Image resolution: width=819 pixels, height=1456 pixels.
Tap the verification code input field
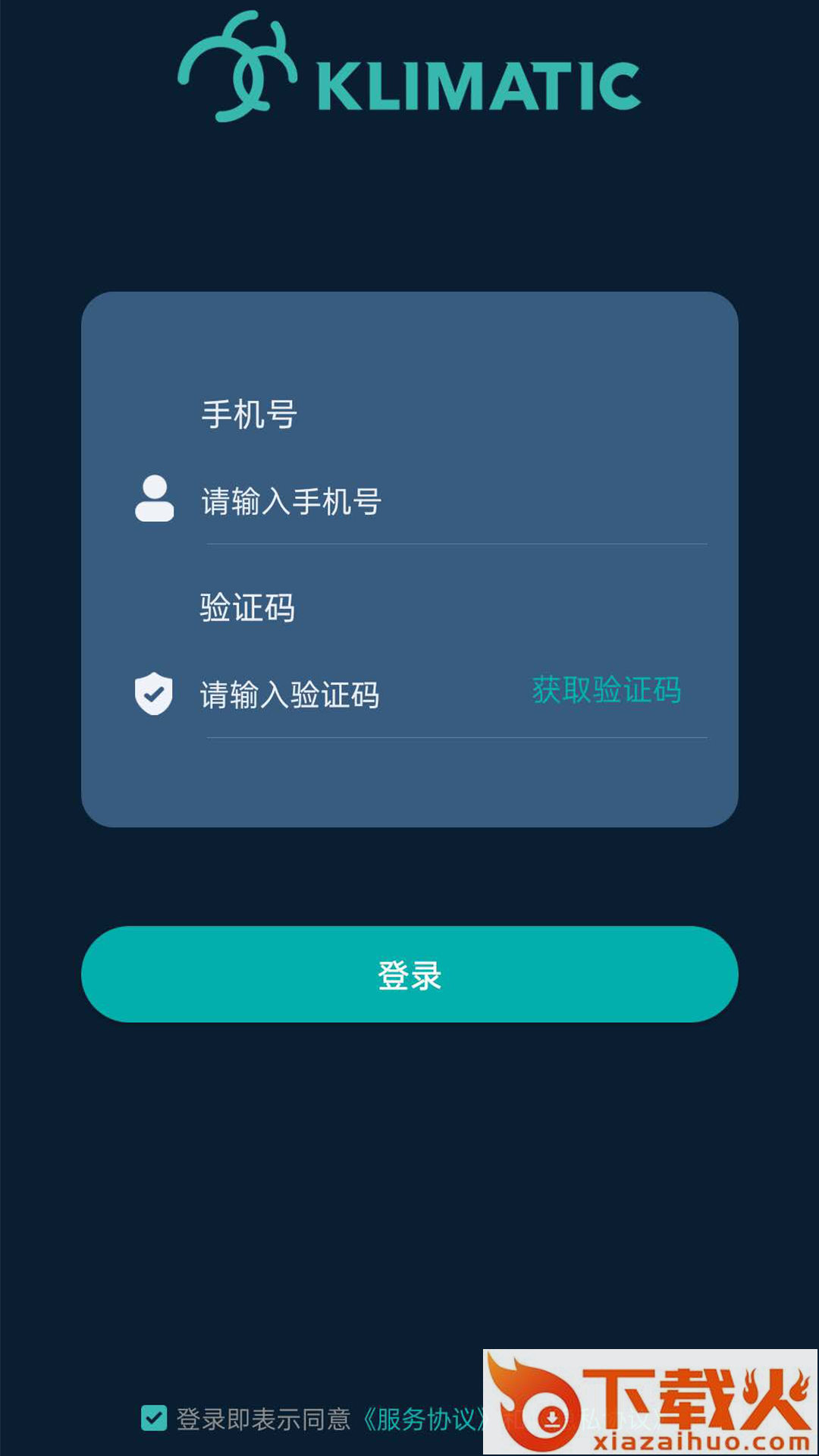(356, 695)
